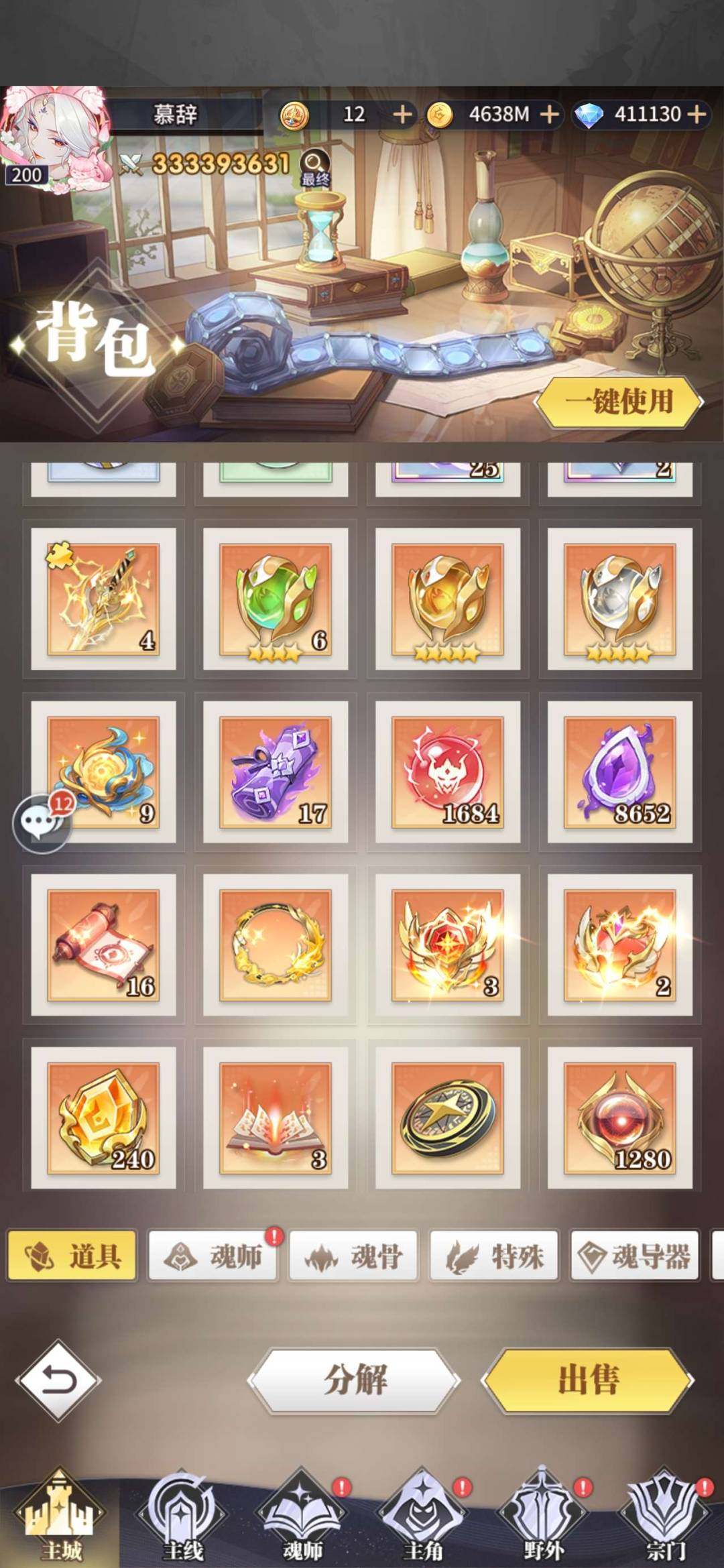Viewport: 724px width, 1568px height.
Task: Add more diamonds via plus next to 411130
Action: click(697, 115)
